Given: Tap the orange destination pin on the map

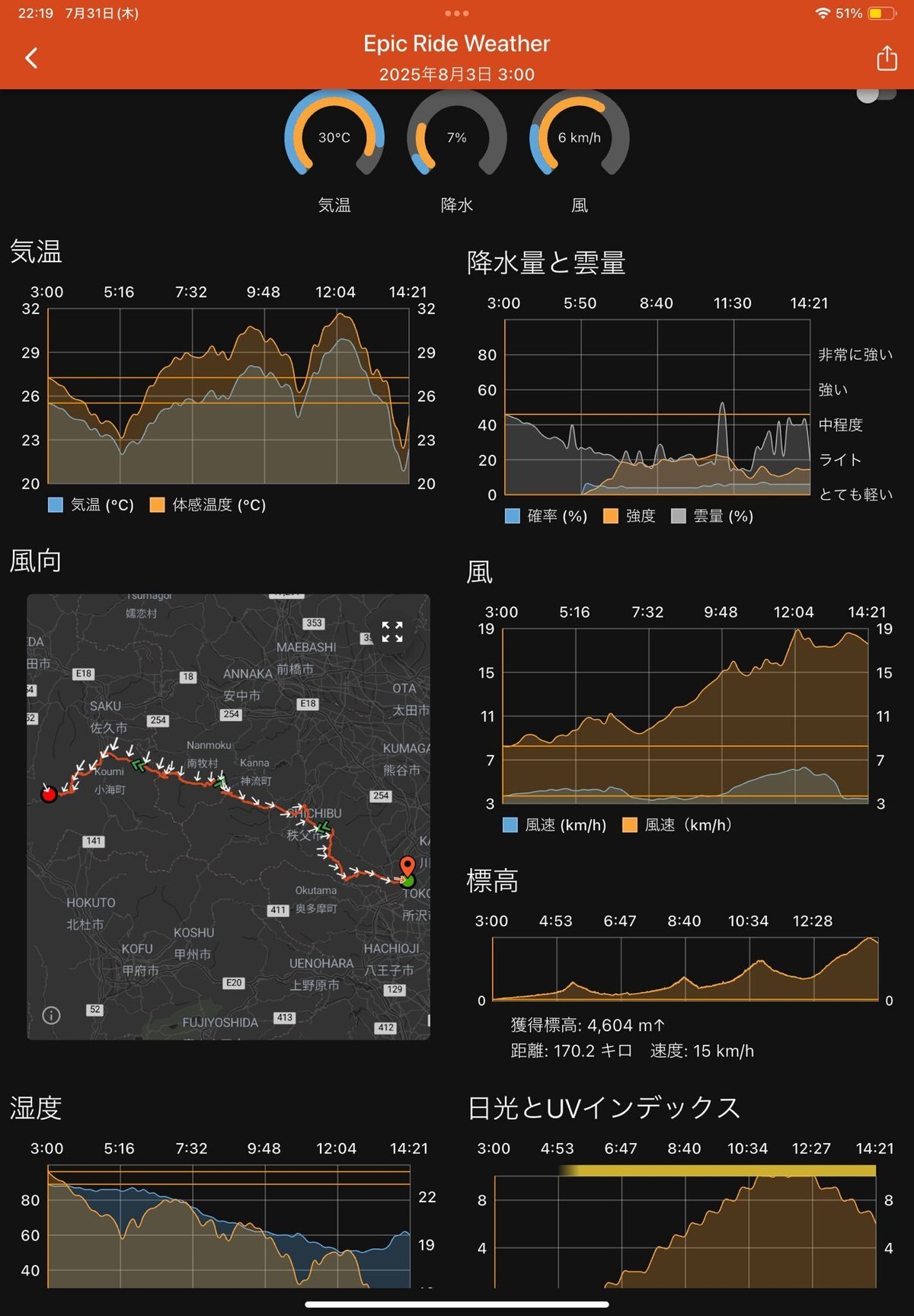Looking at the screenshot, I should click(407, 866).
